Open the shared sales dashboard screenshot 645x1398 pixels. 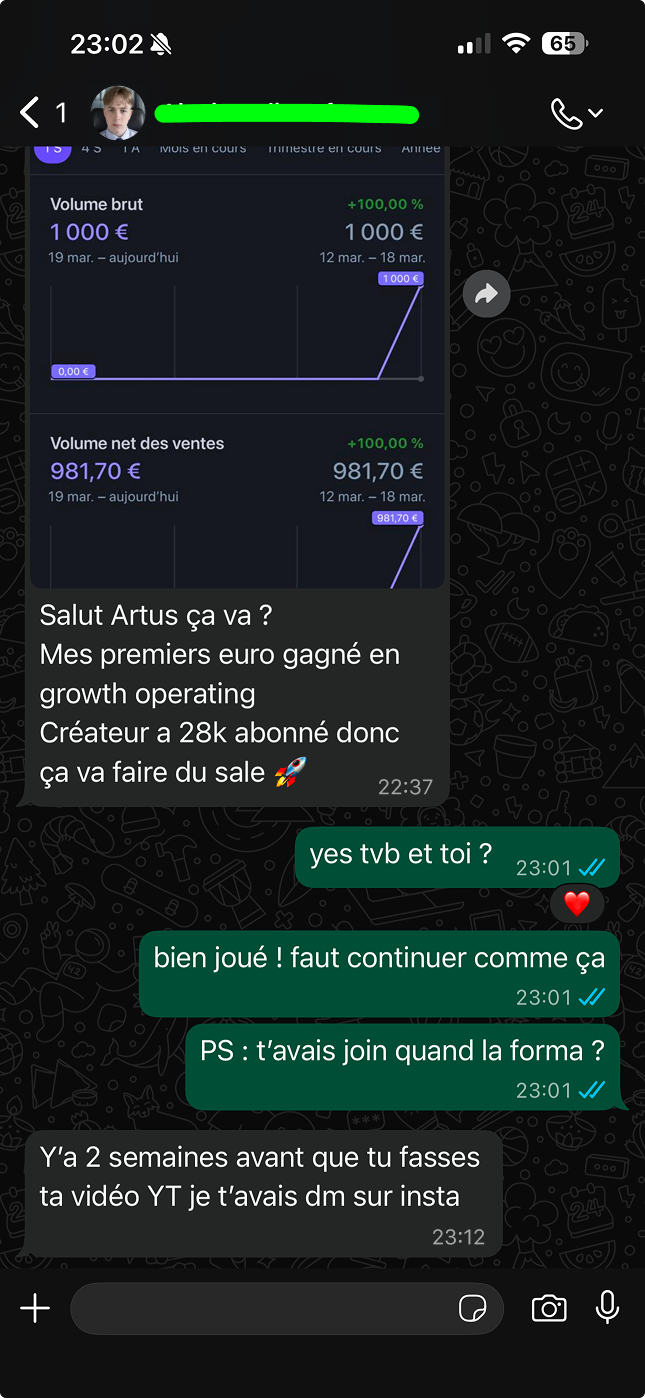[237, 370]
